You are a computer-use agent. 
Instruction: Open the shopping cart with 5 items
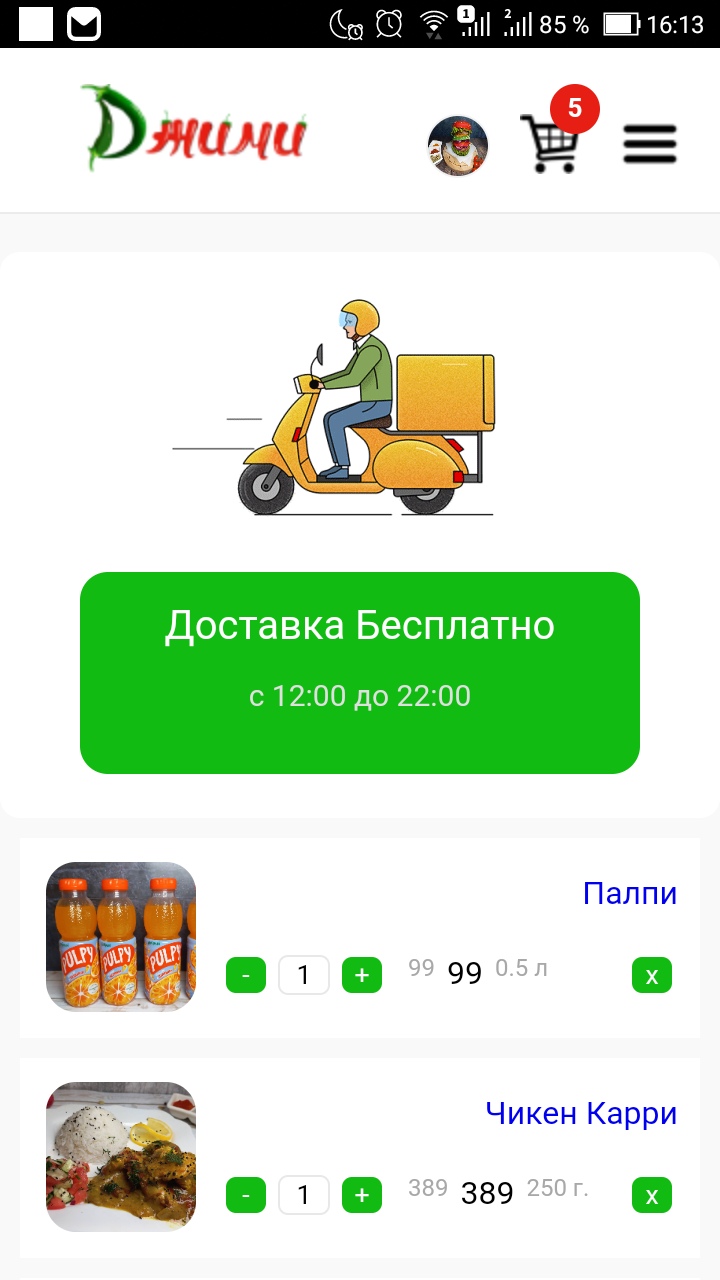click(x=550, y=143)
